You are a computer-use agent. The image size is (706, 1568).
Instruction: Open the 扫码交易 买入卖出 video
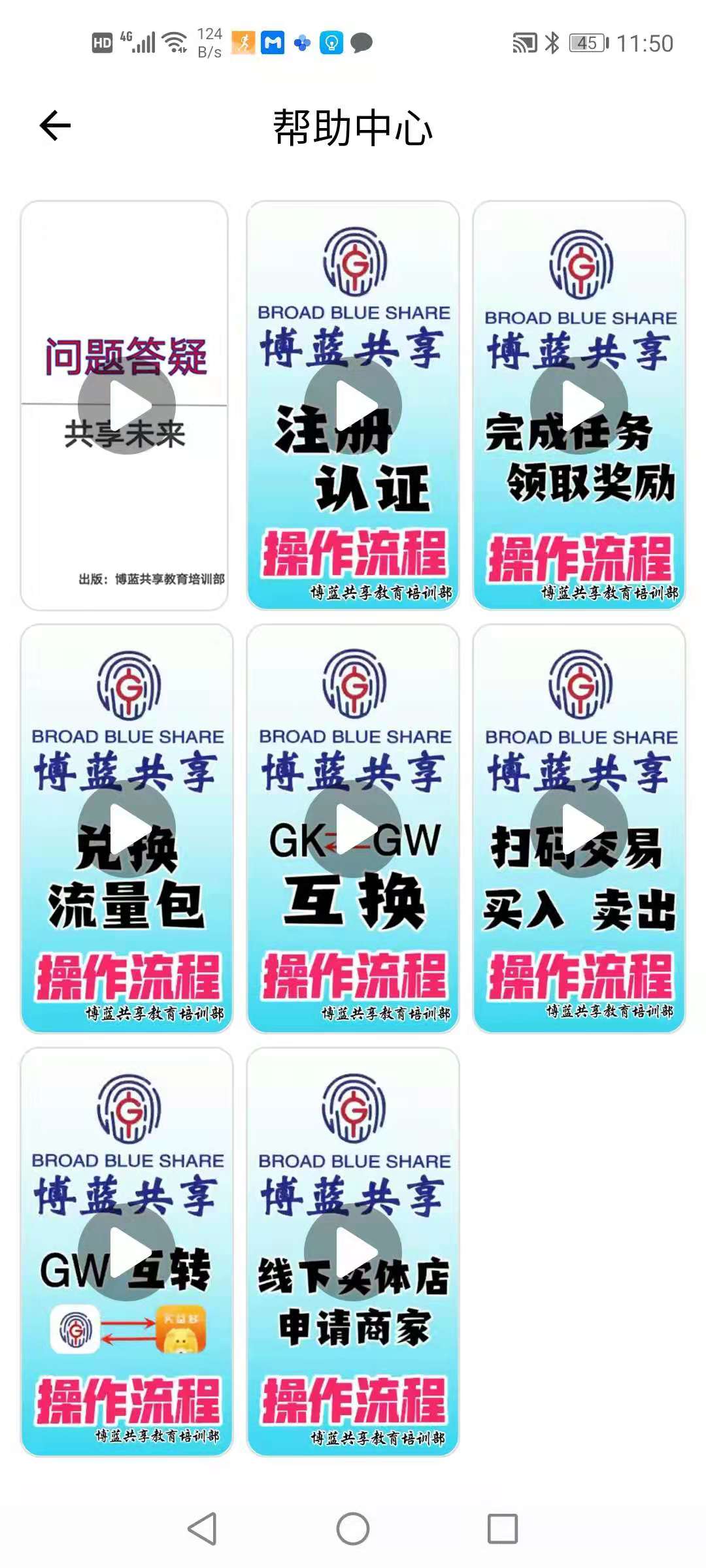(x=579, y=828)
